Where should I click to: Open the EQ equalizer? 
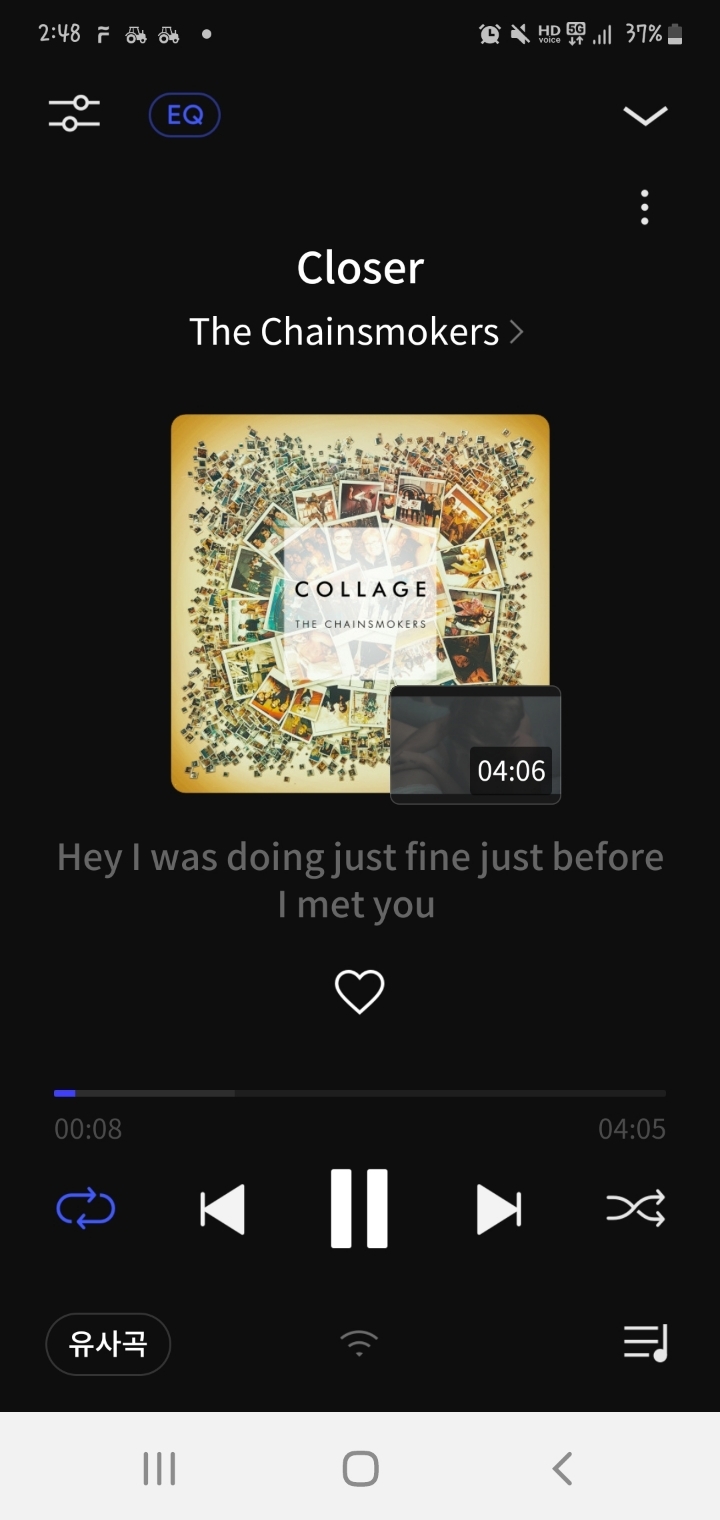coord(185,115)
